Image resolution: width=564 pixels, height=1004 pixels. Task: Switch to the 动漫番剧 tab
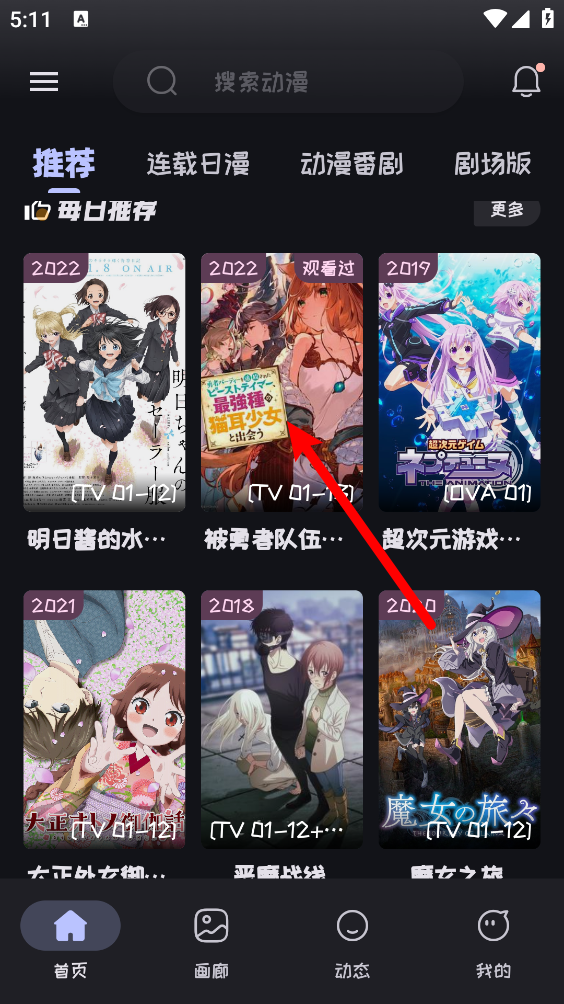point(351,164)
